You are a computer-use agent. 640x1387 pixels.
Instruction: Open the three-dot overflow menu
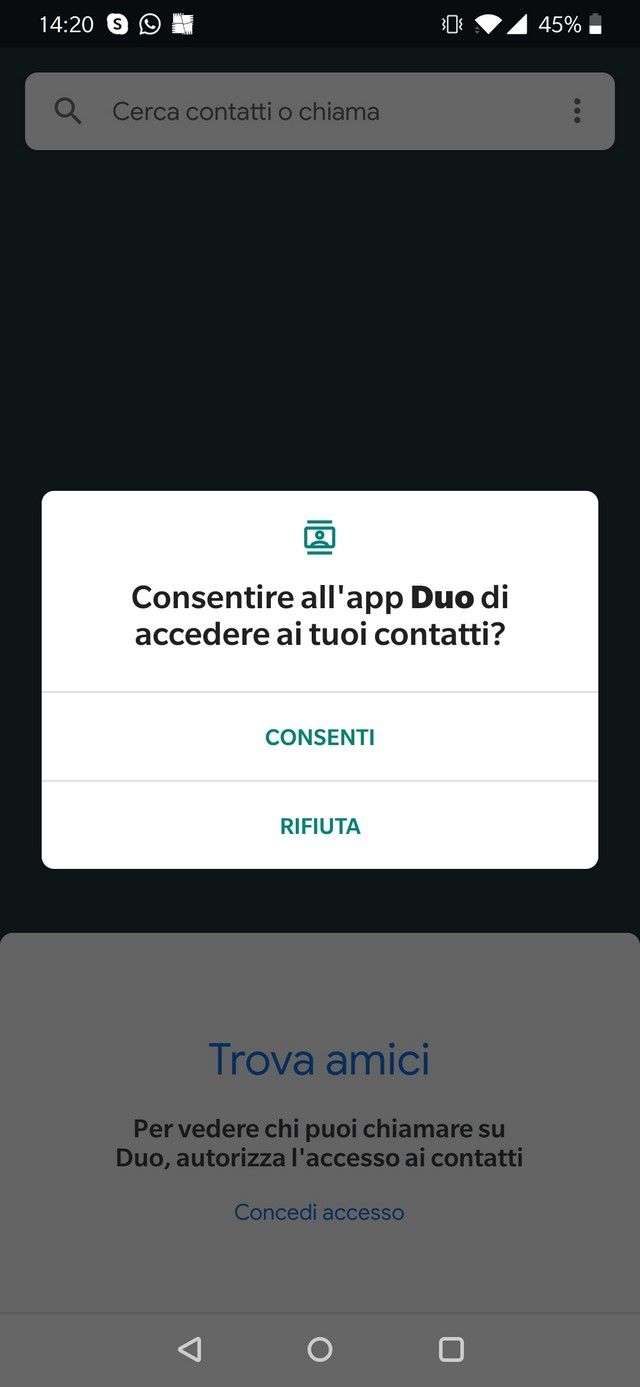pyautogui.click(x=577, y=111)
